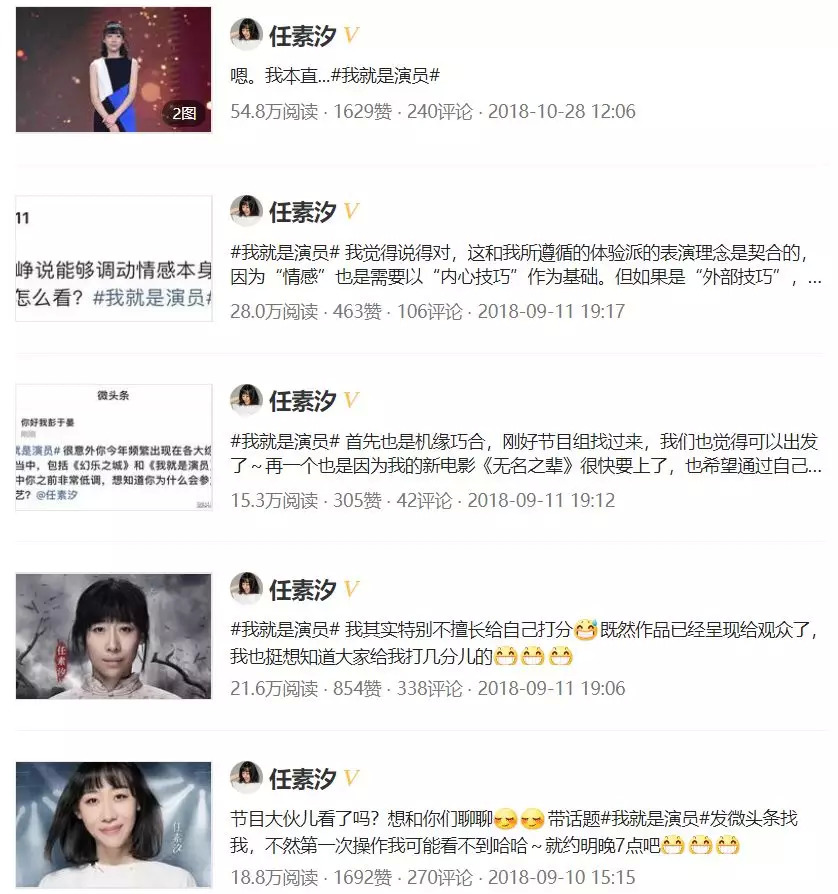The height and width of the screenshot is (894, 838).
Task: Open the 2图 thumbnail of first post
Action: (113, 70)
